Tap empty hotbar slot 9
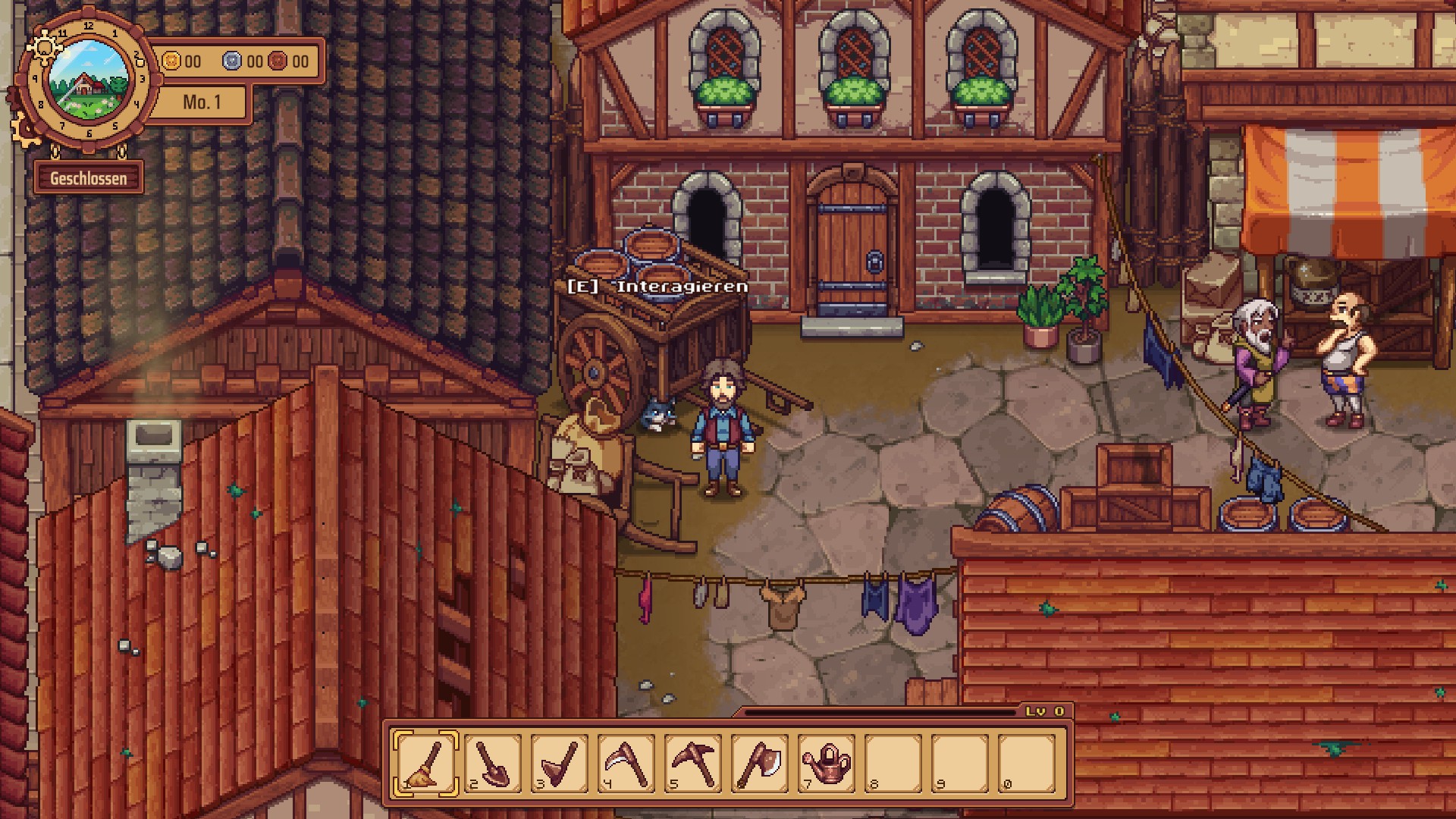 pos(960,763)
